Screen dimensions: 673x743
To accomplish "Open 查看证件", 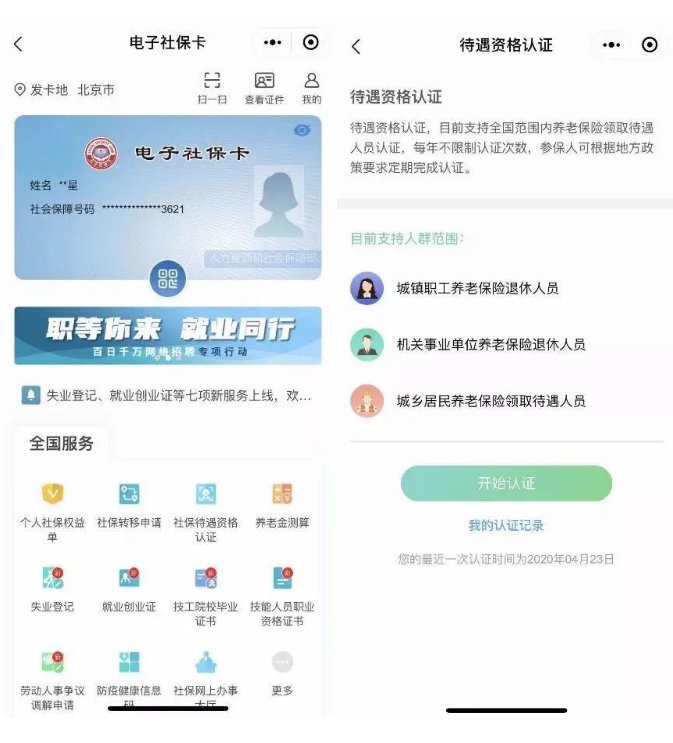I will [264, 88].
